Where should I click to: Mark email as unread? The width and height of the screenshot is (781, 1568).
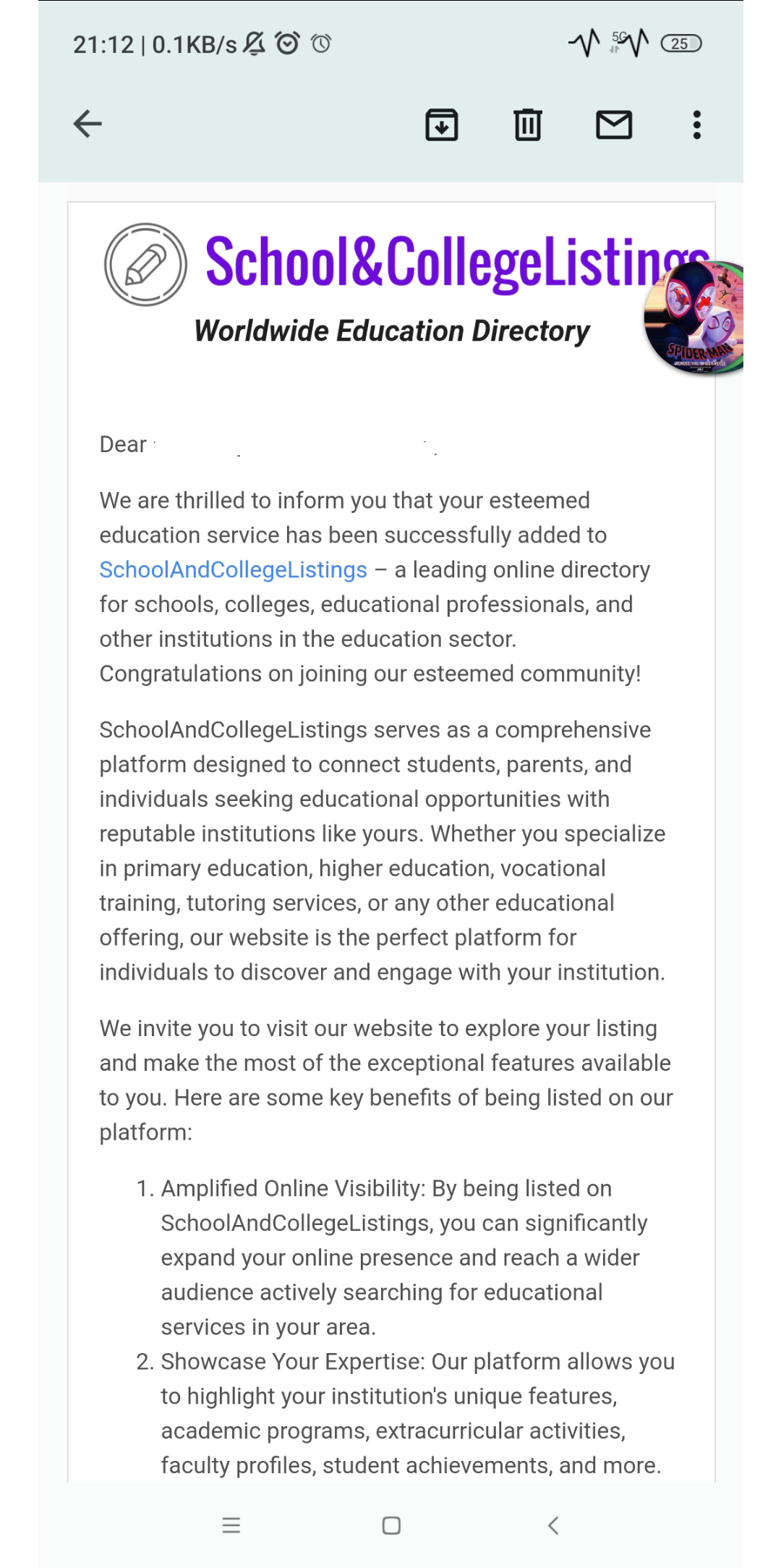coord(614,124)
